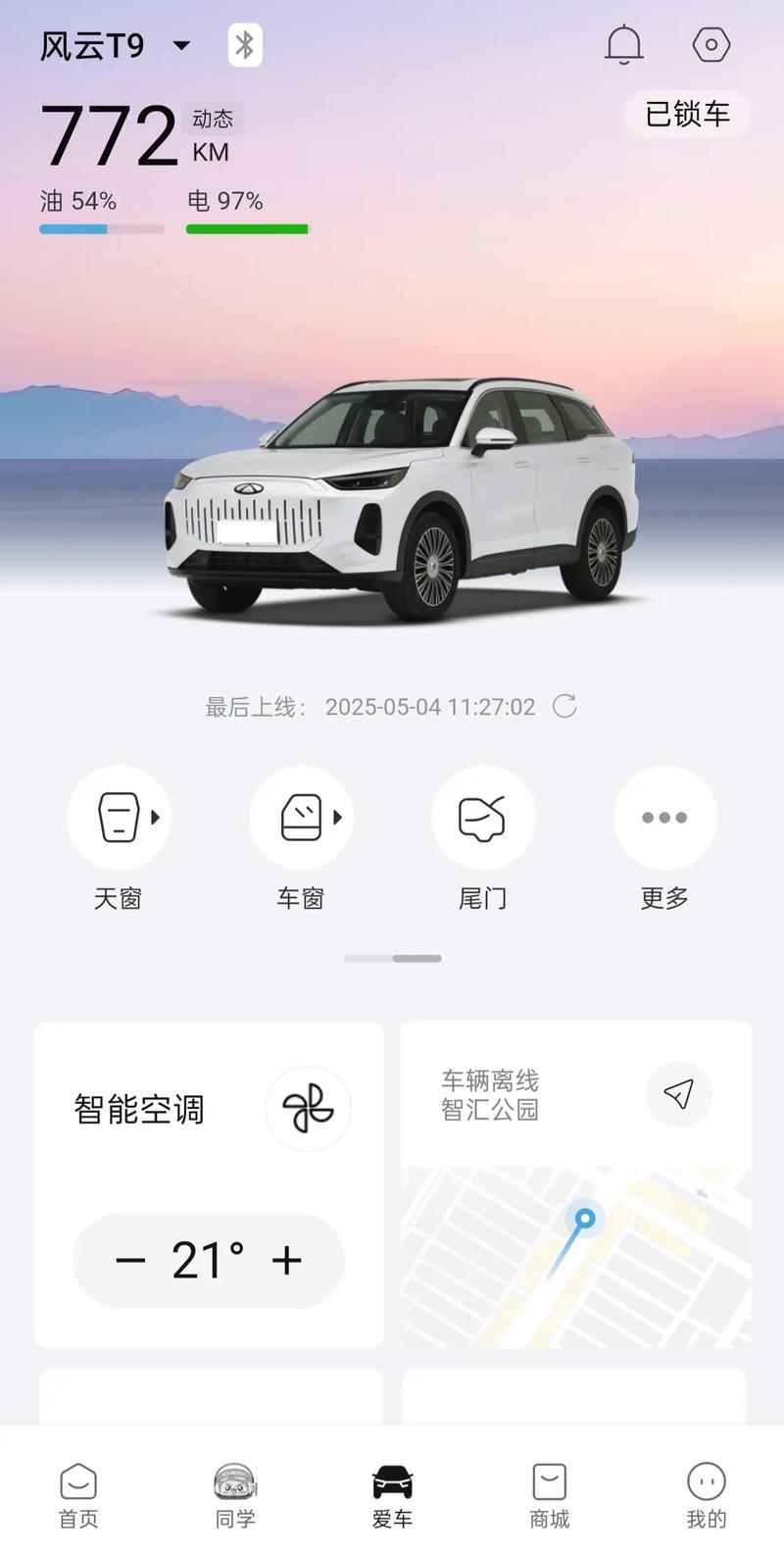Select the 尾门 tailgate control icon
The image size is (784, 1553).
tap(483, 818)
